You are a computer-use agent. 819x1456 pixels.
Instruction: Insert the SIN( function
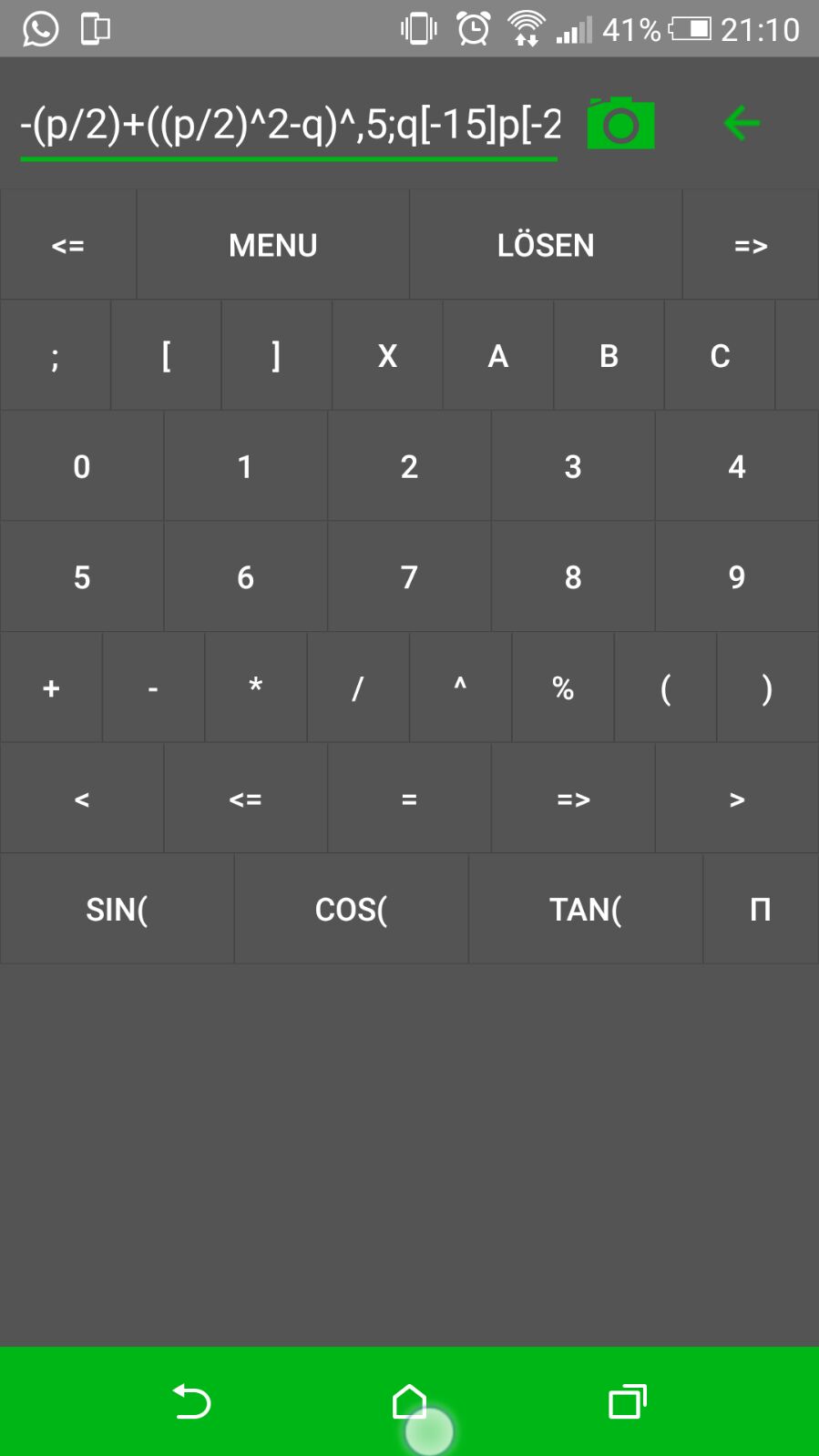pyautogui.click(x=117, y=910)
